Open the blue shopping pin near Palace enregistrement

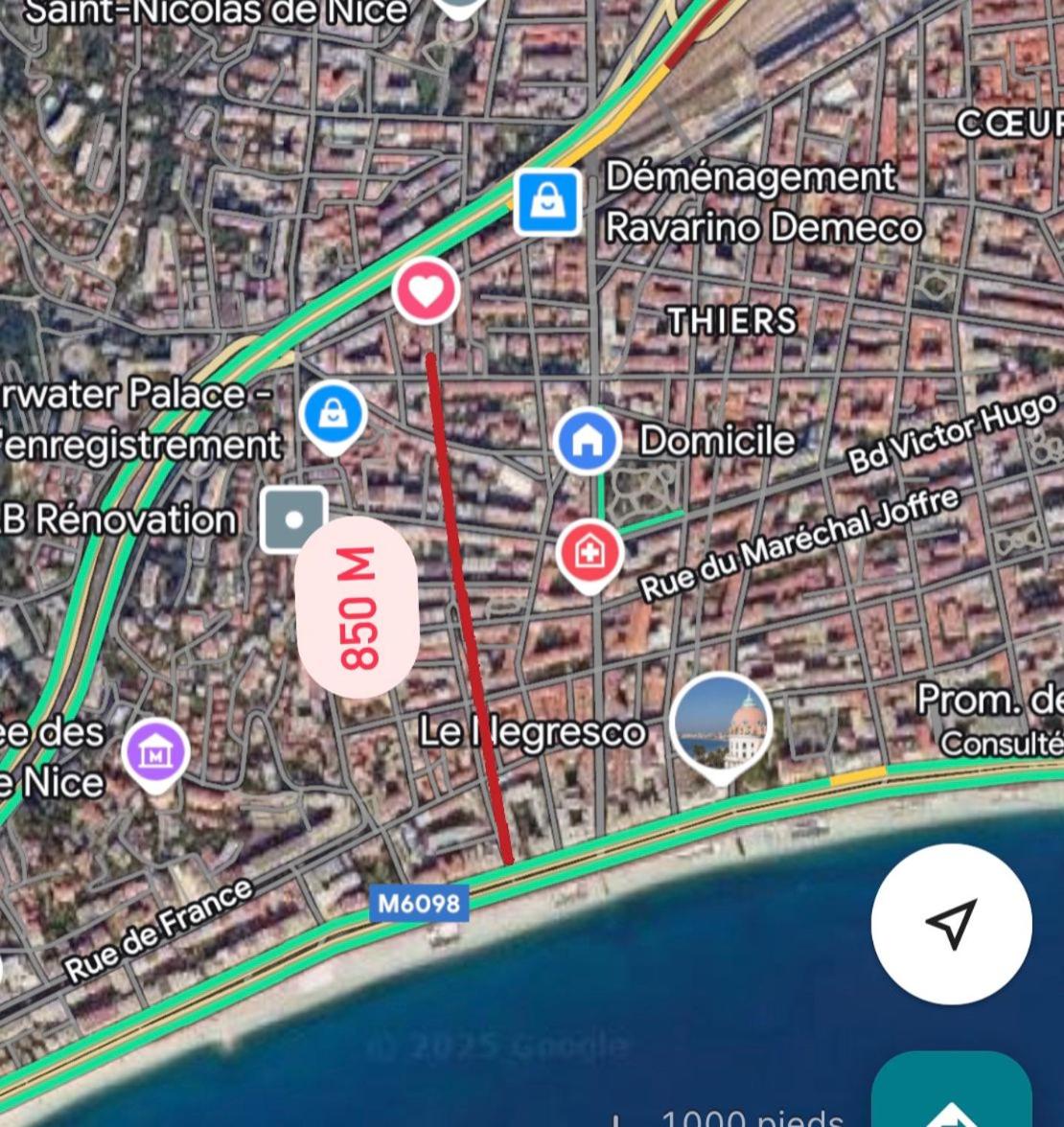pos(333,416)
